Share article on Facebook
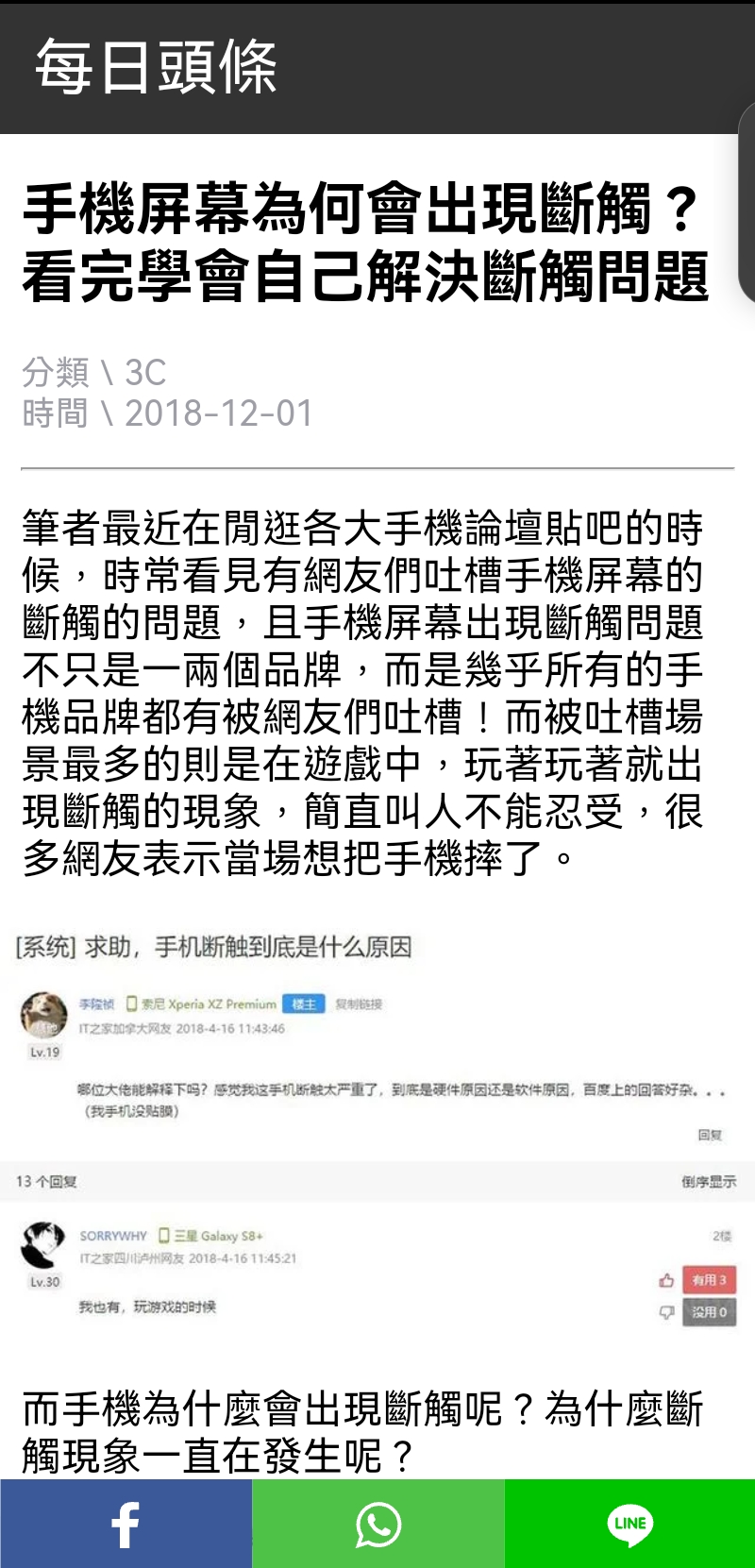 point(126,1524)
